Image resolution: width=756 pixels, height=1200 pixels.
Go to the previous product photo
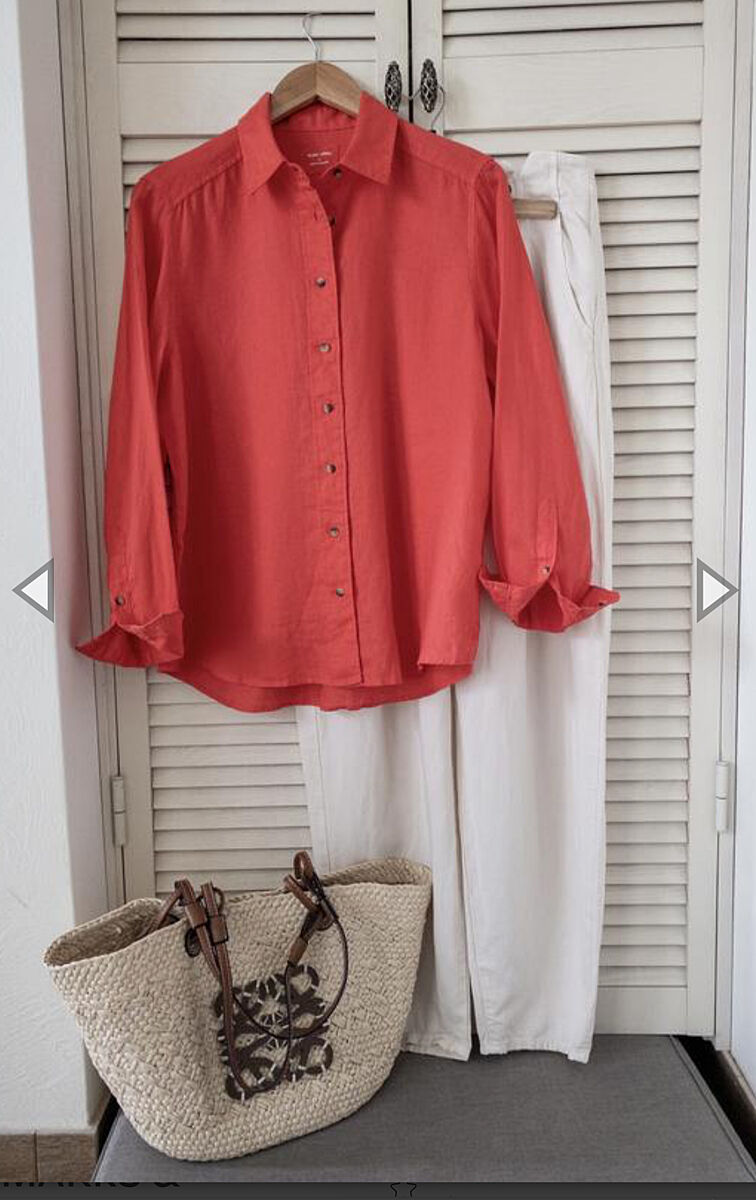pos(35,590)
